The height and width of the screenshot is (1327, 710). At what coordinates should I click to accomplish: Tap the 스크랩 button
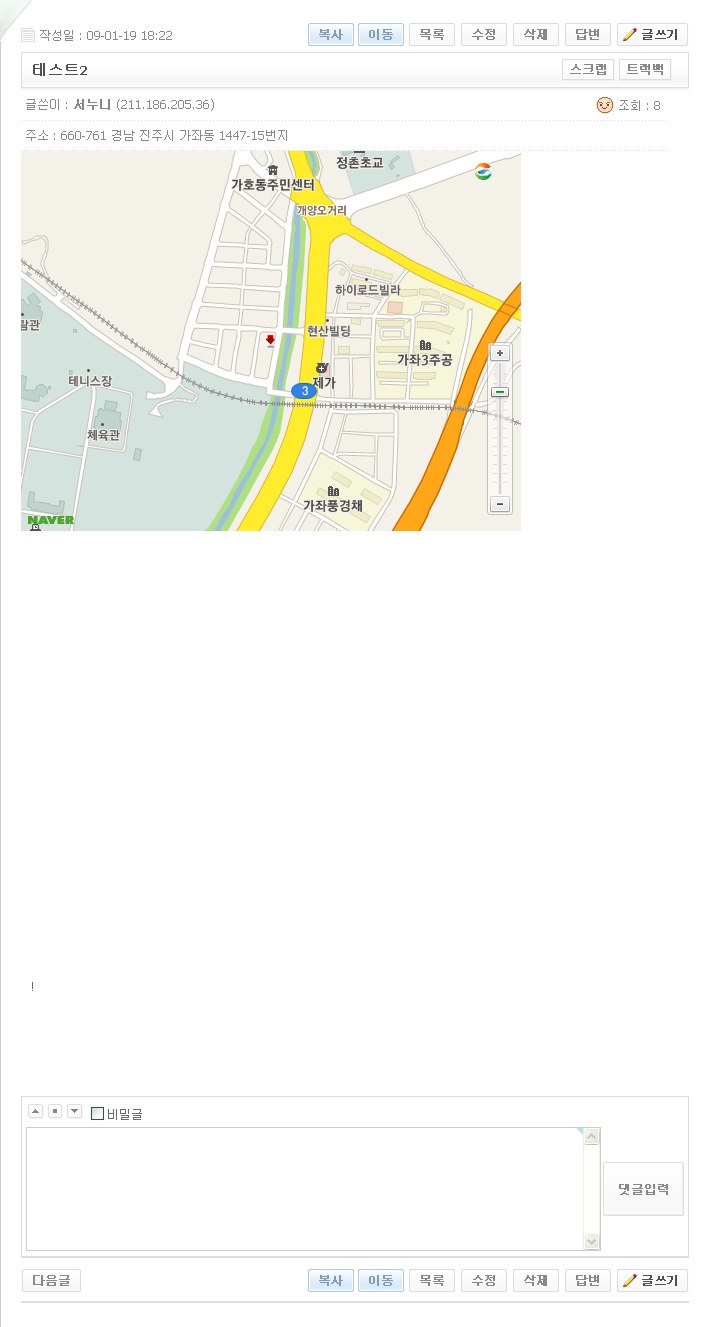coord(588,69)
